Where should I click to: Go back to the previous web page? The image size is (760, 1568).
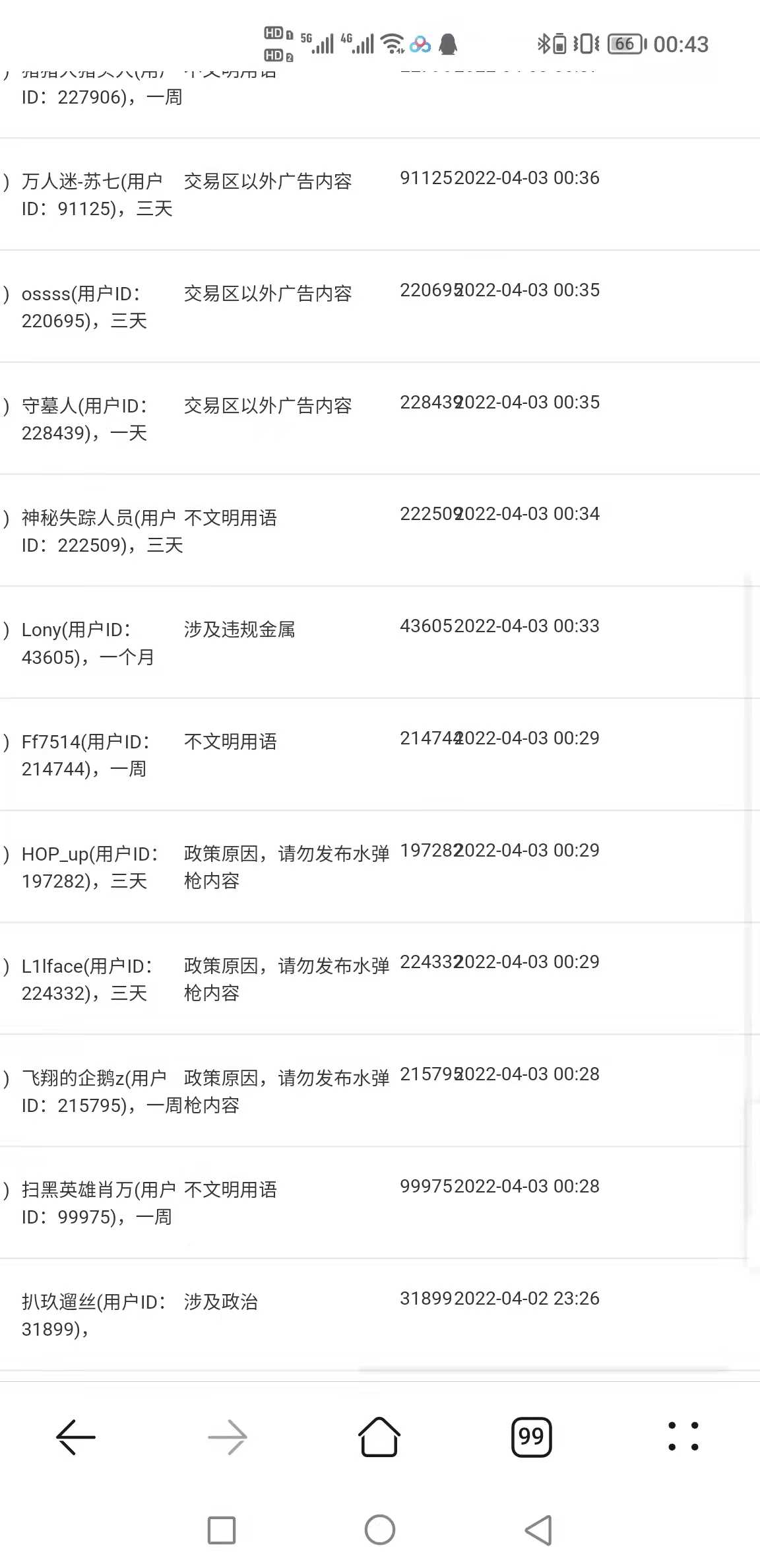tap(76, 1437)
